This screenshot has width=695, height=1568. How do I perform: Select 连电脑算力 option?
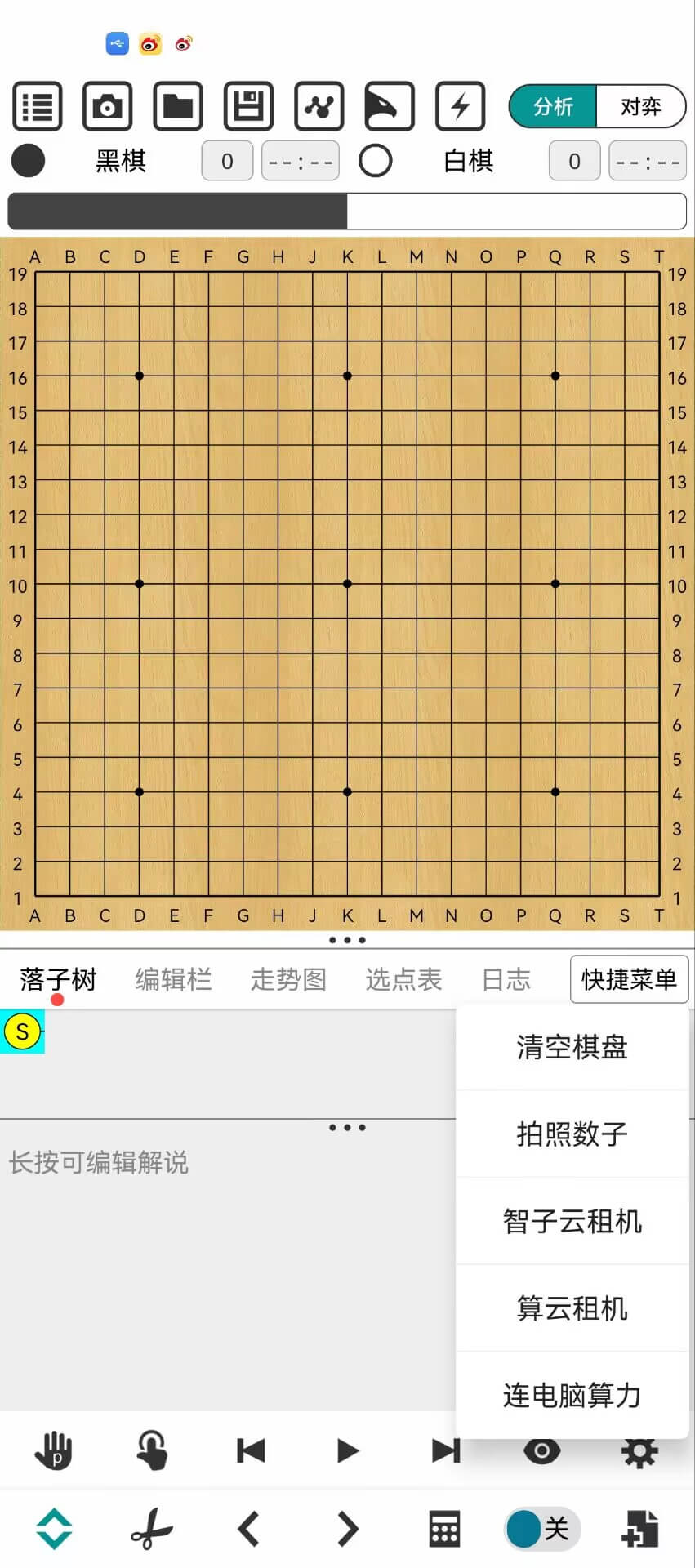(x=572, y=1395)
